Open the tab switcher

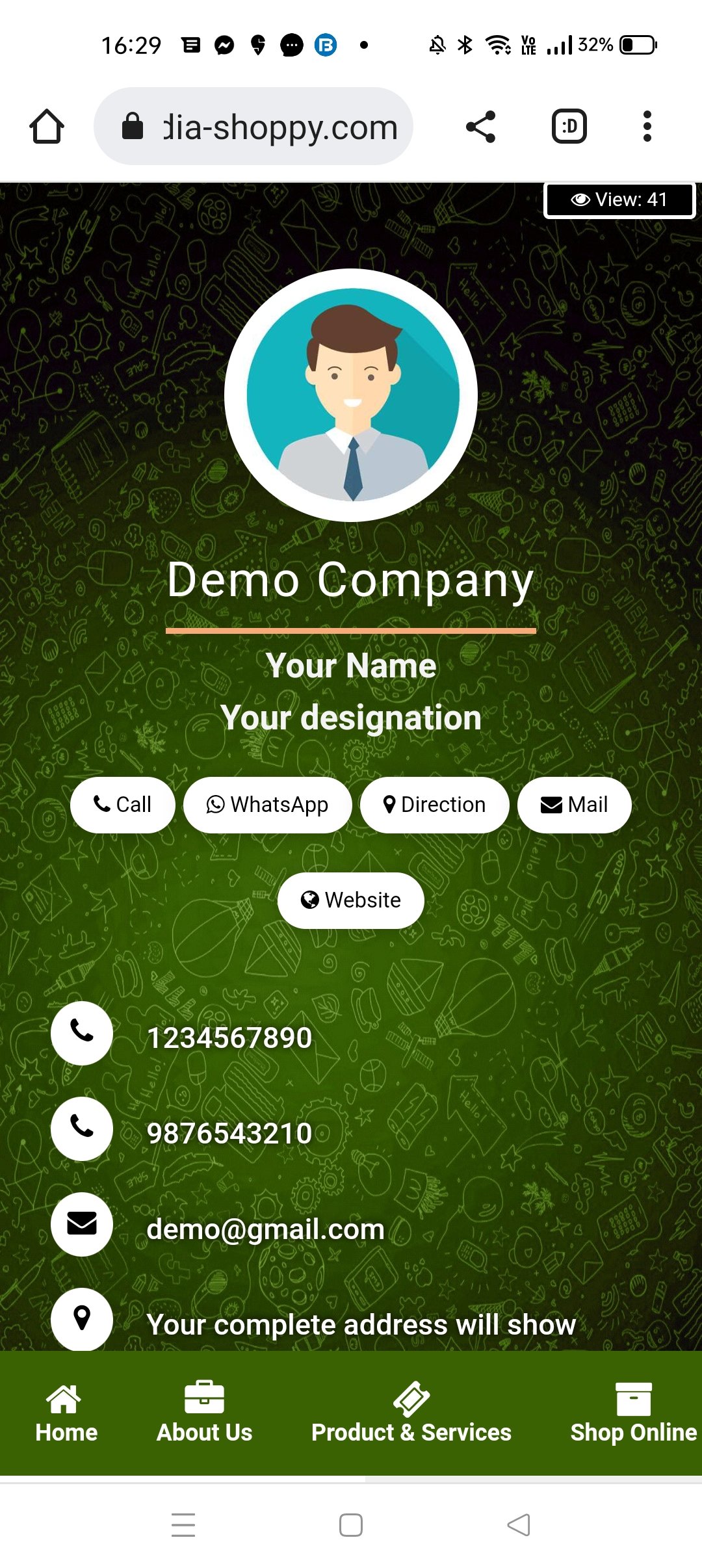point(569,126)
